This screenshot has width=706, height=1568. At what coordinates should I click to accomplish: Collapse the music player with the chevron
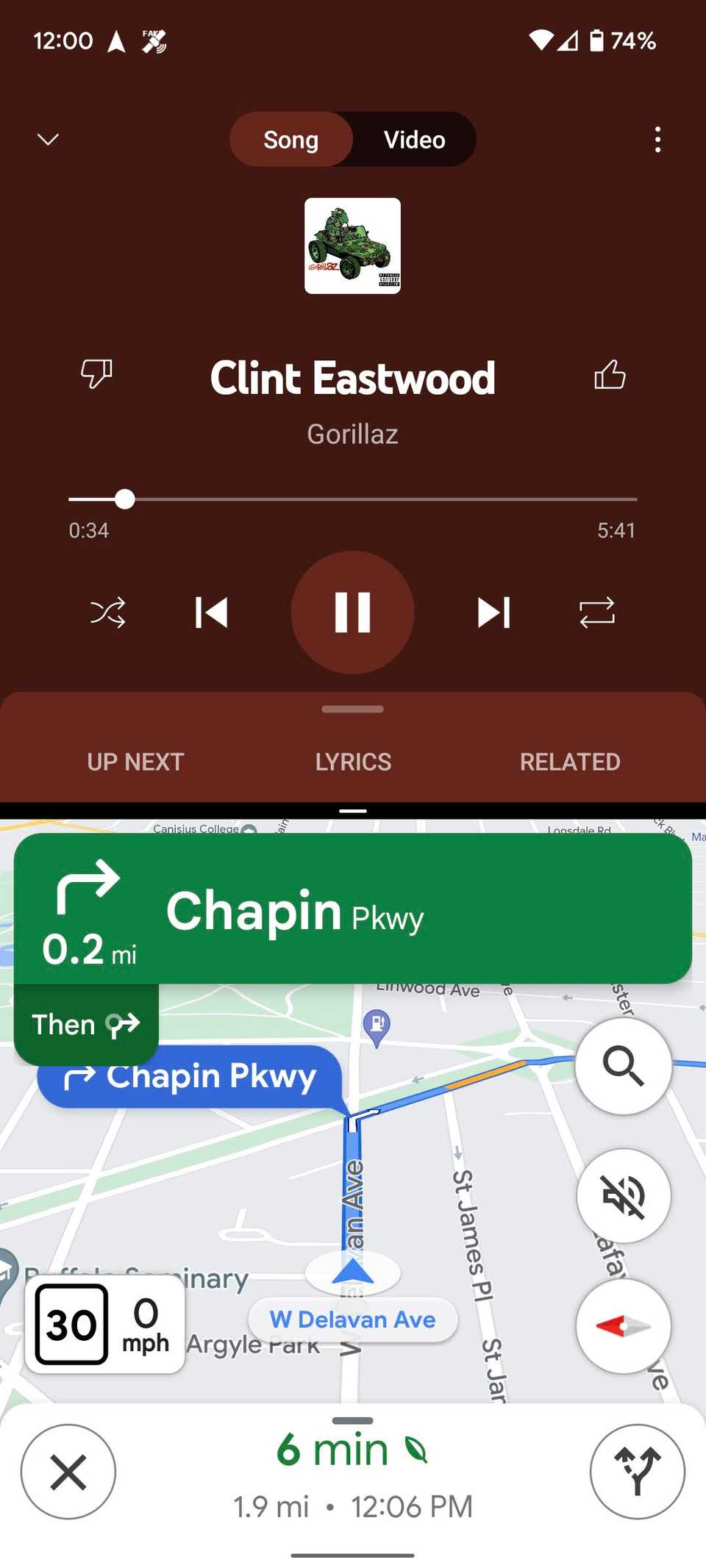[48, 139]
